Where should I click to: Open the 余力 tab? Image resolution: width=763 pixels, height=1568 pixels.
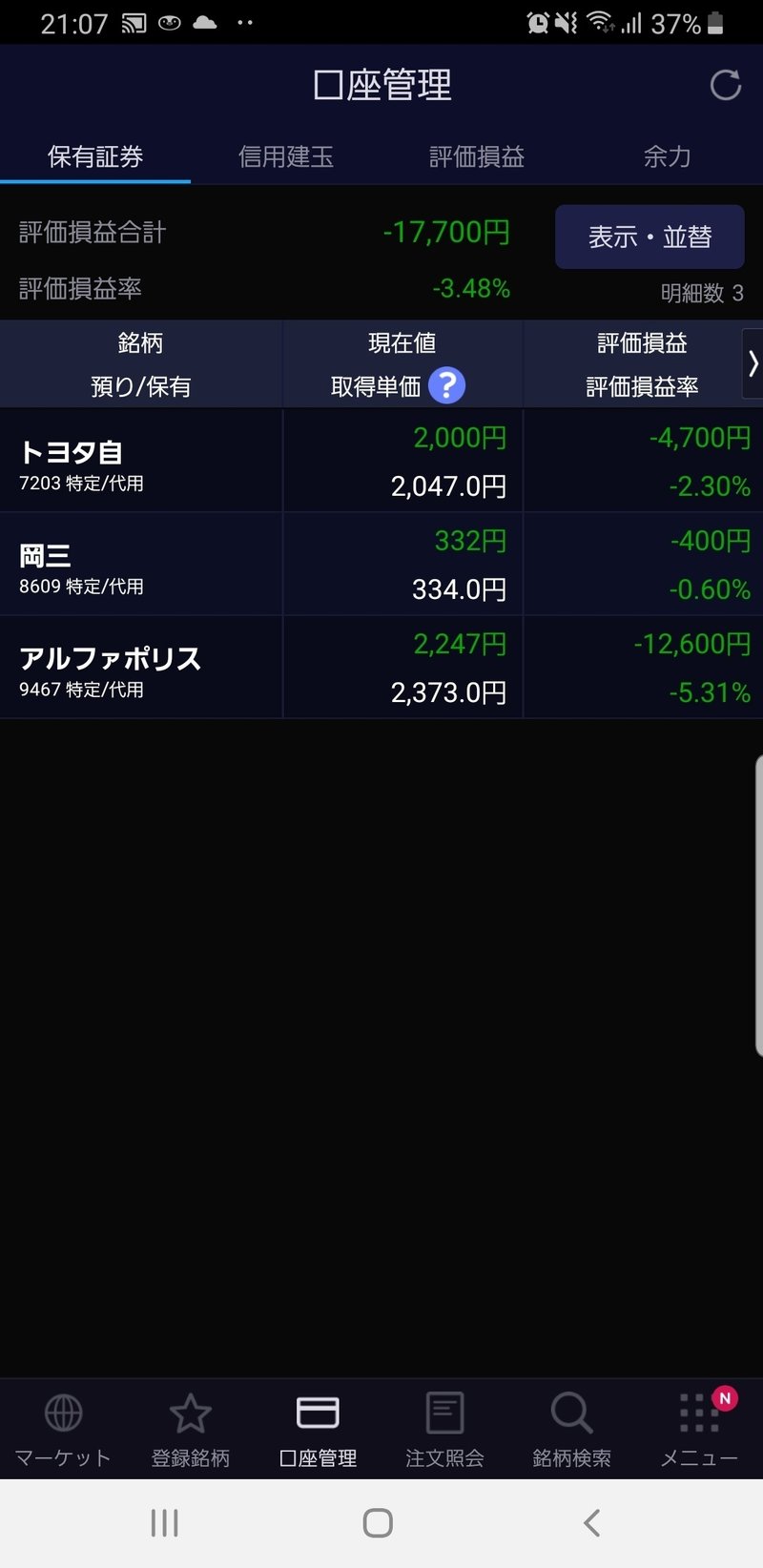(x=668, y=156)
